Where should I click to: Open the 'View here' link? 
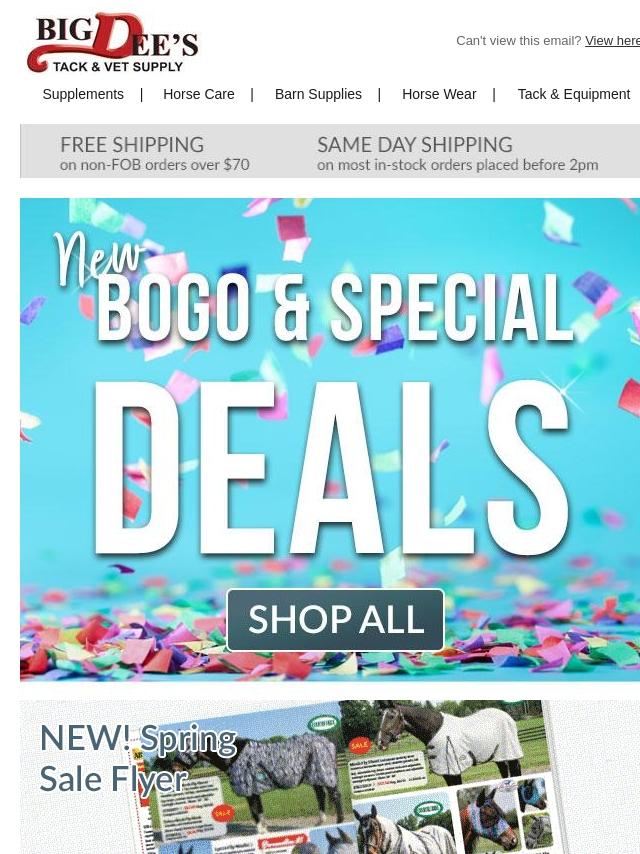pyautogui.click(x=612, y=41)
